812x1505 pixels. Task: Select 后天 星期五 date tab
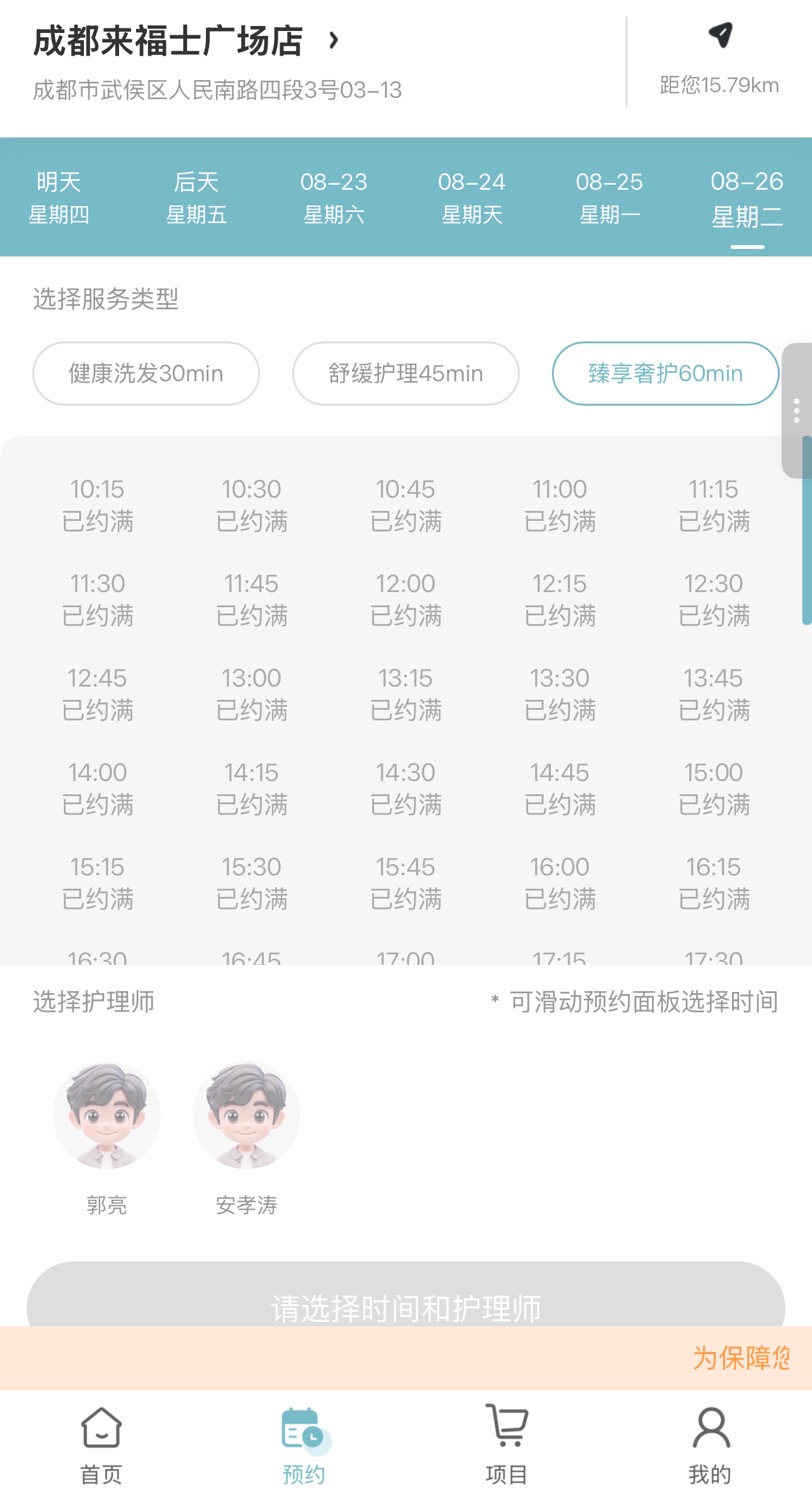pyautogui.click(x=196, y=197)
